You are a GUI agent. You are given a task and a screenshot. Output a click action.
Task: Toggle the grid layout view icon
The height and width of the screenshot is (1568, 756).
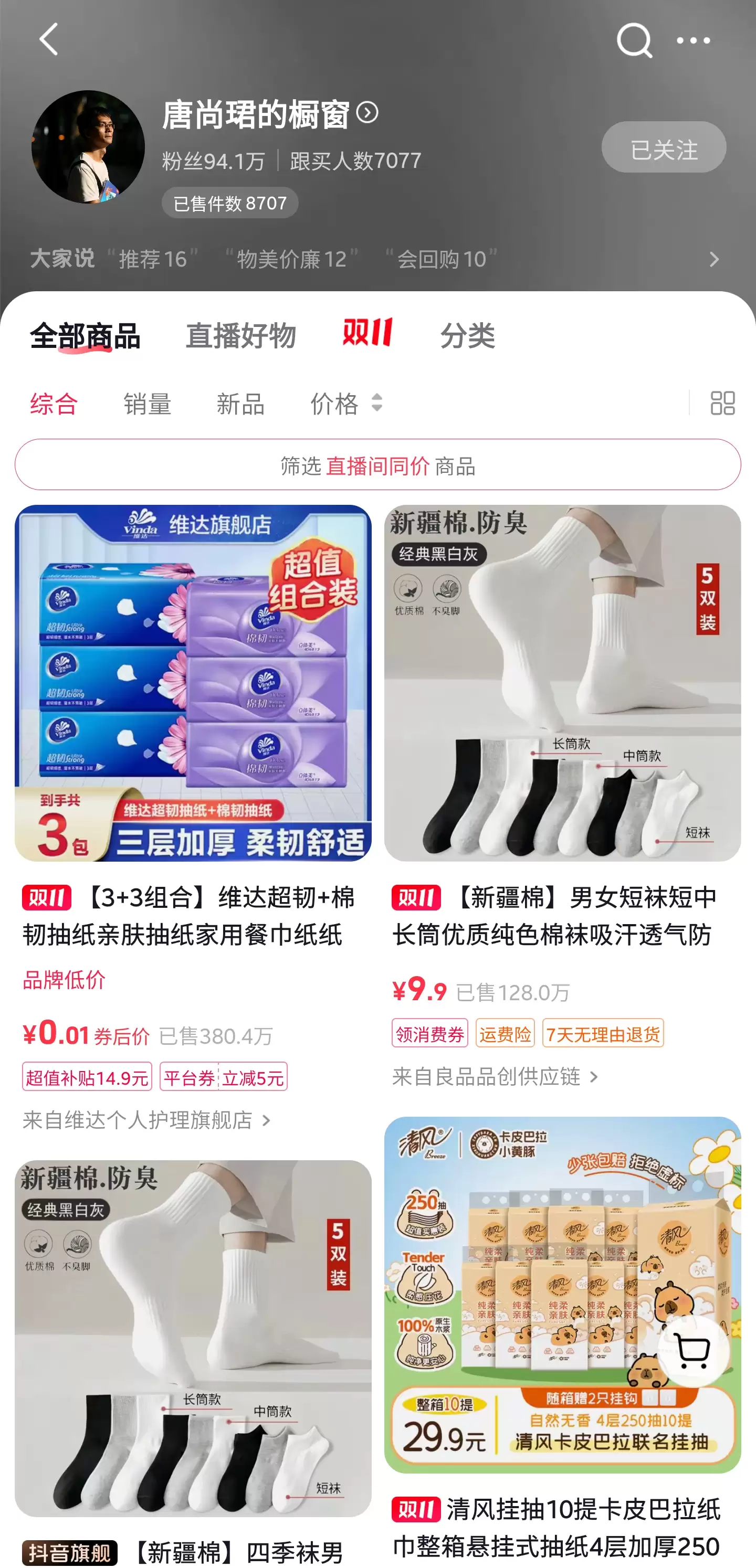point(722,404)
